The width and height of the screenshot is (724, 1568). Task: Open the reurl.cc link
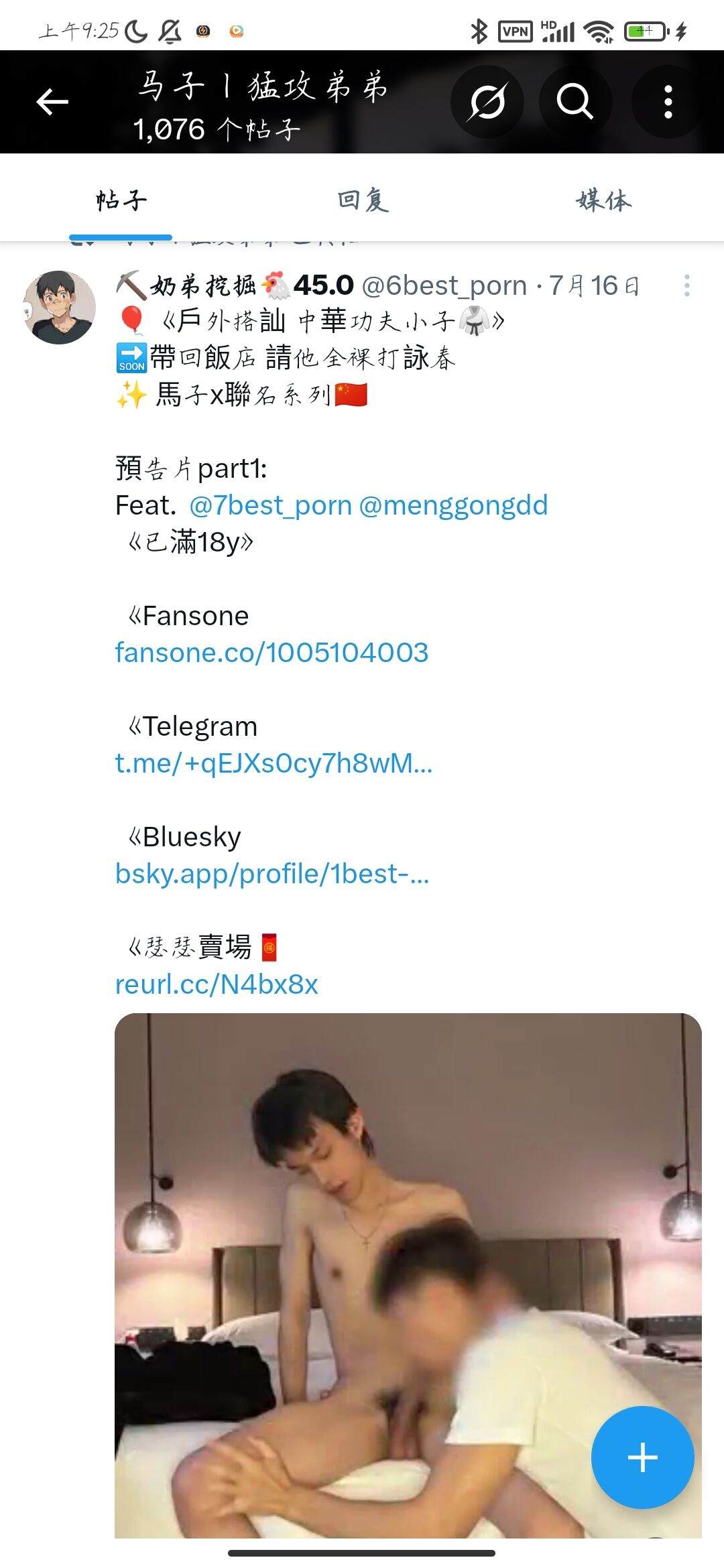(216, 984)
